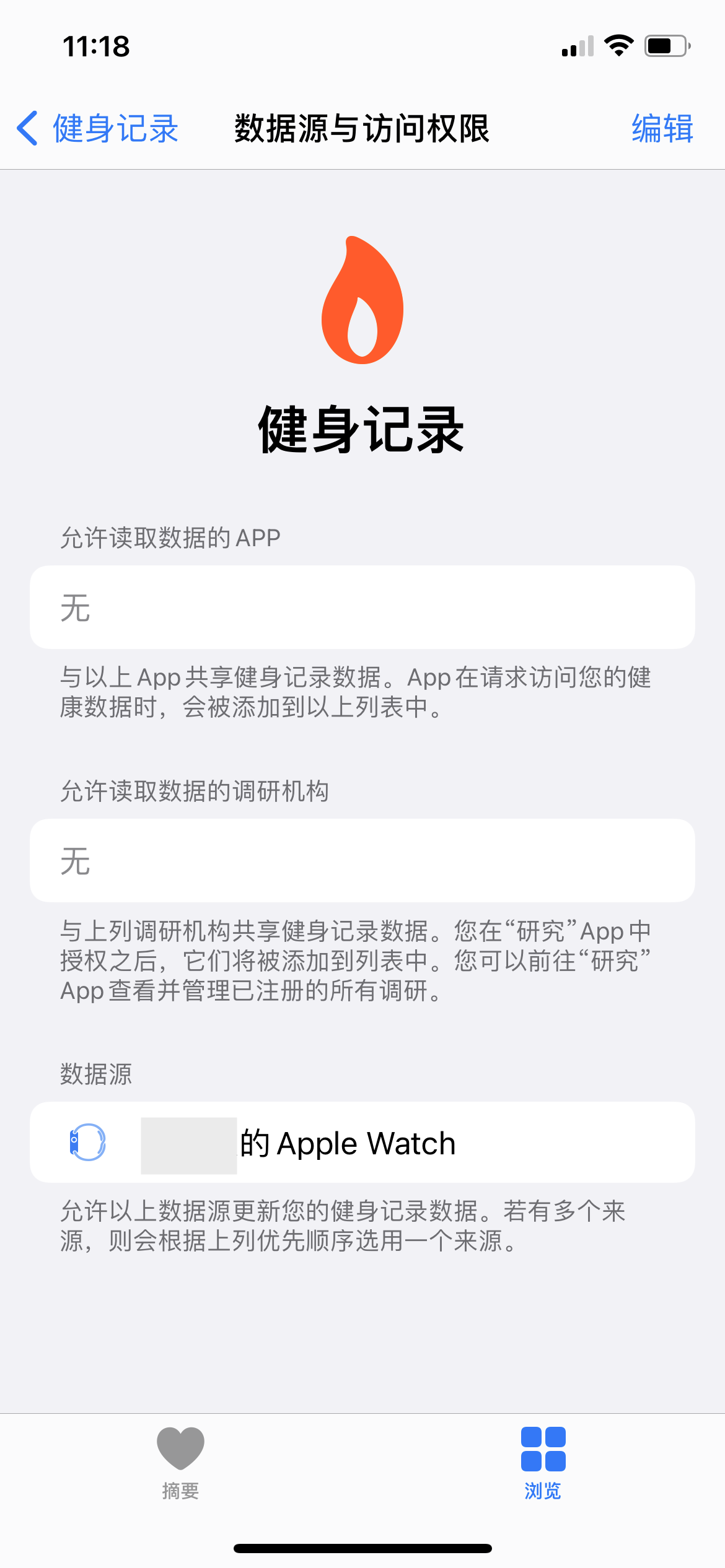
Task: Go back to 健身记录
Action: 98,129
